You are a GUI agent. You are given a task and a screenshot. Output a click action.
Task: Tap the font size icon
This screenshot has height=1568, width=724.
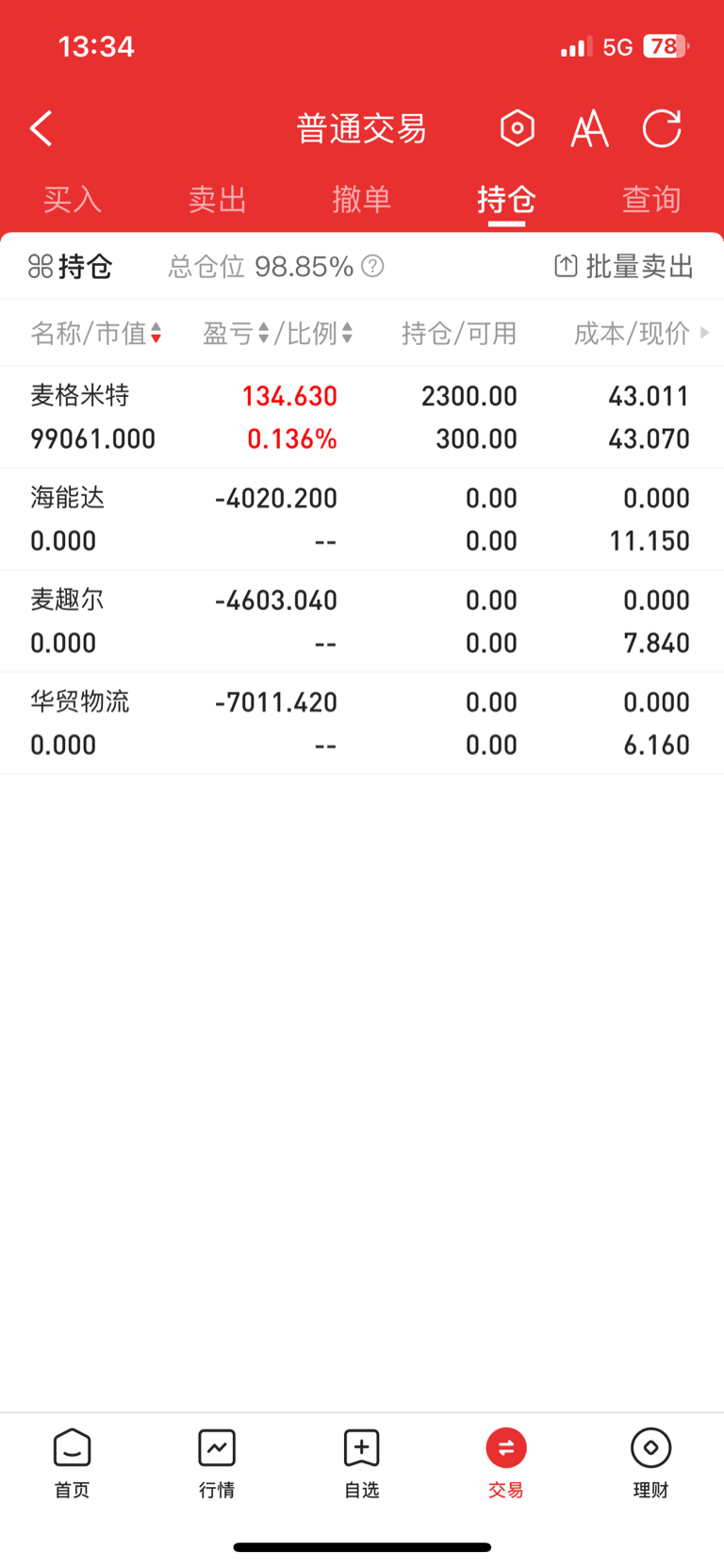[589, 128]
